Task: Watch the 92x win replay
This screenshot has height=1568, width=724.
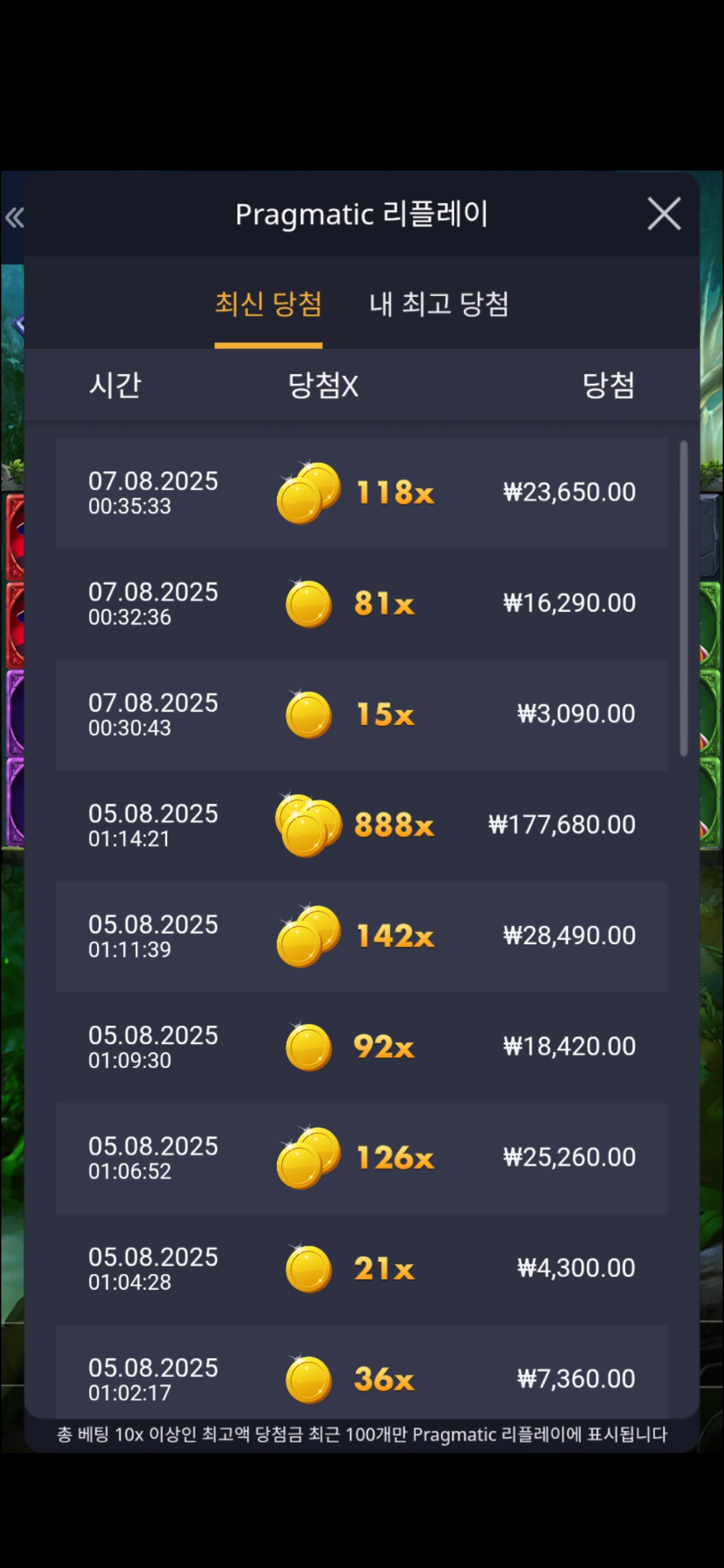Action: click(361, 1047)
